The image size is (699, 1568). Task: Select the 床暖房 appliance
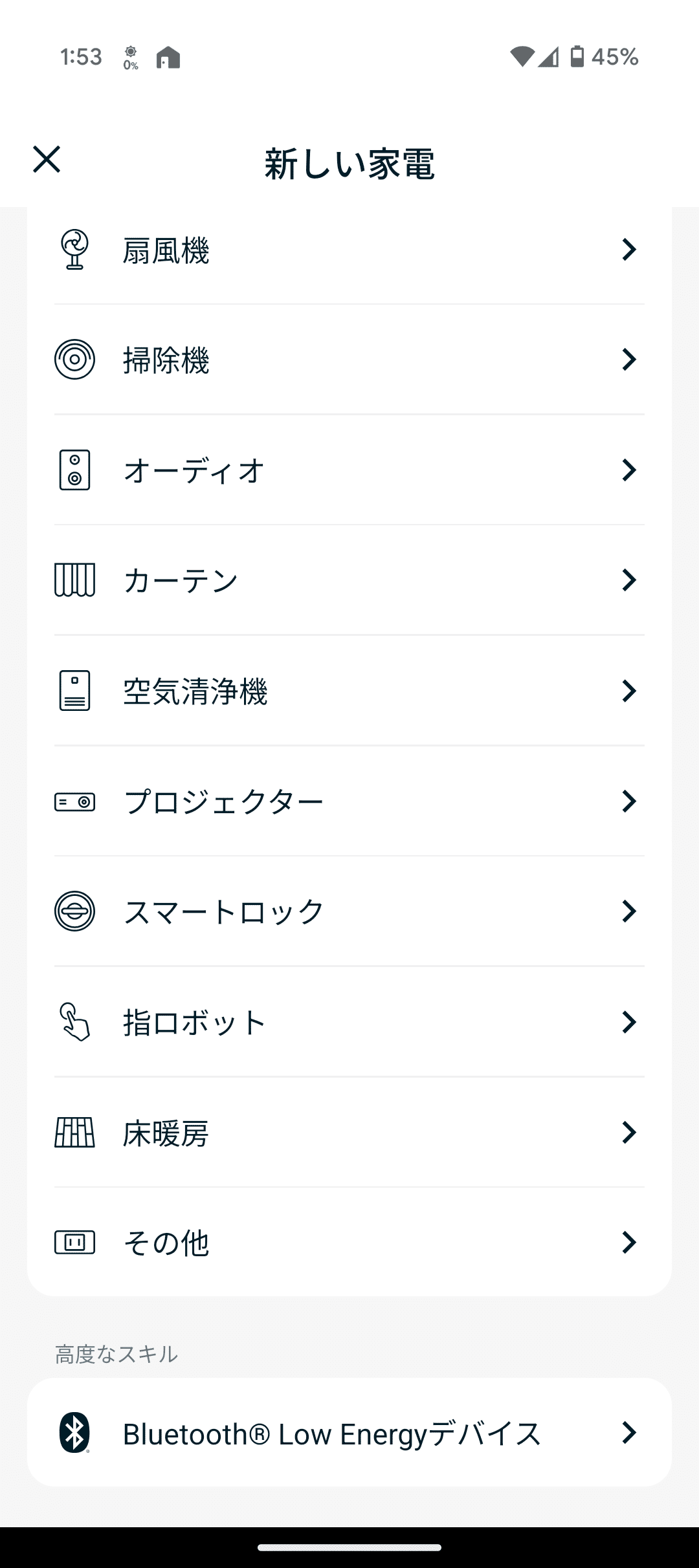349,1133
